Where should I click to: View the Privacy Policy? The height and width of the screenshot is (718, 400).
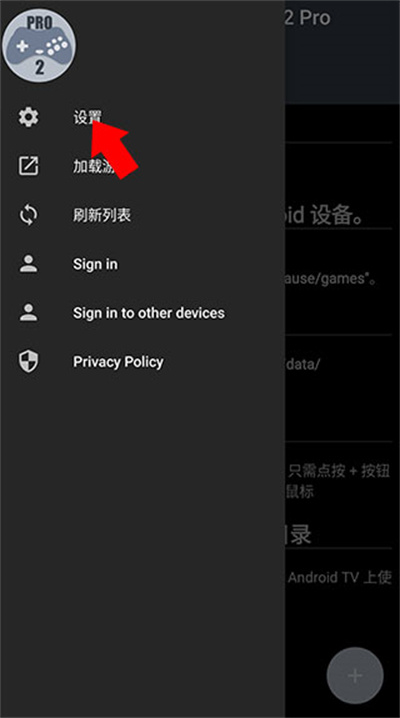pos(142,362)
